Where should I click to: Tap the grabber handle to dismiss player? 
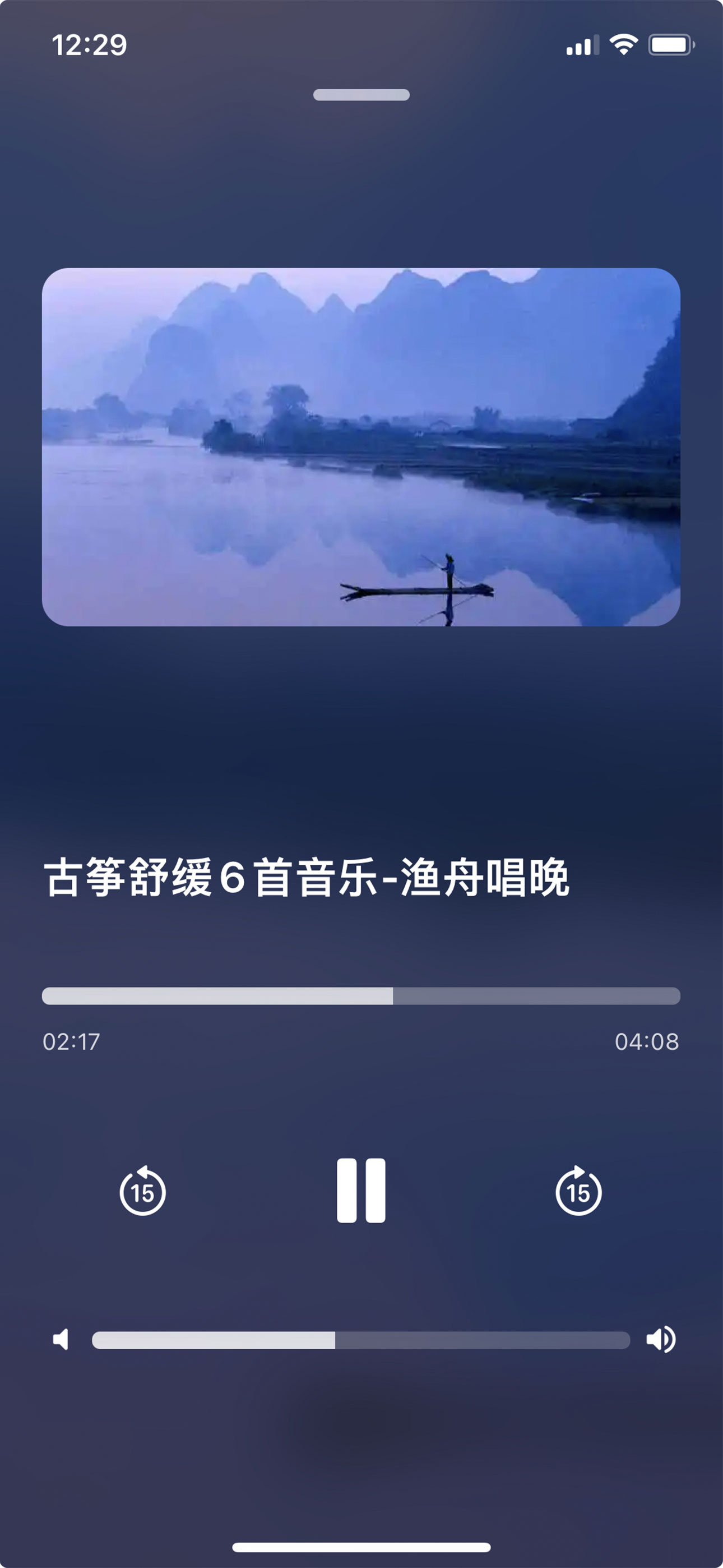point(361,95)
